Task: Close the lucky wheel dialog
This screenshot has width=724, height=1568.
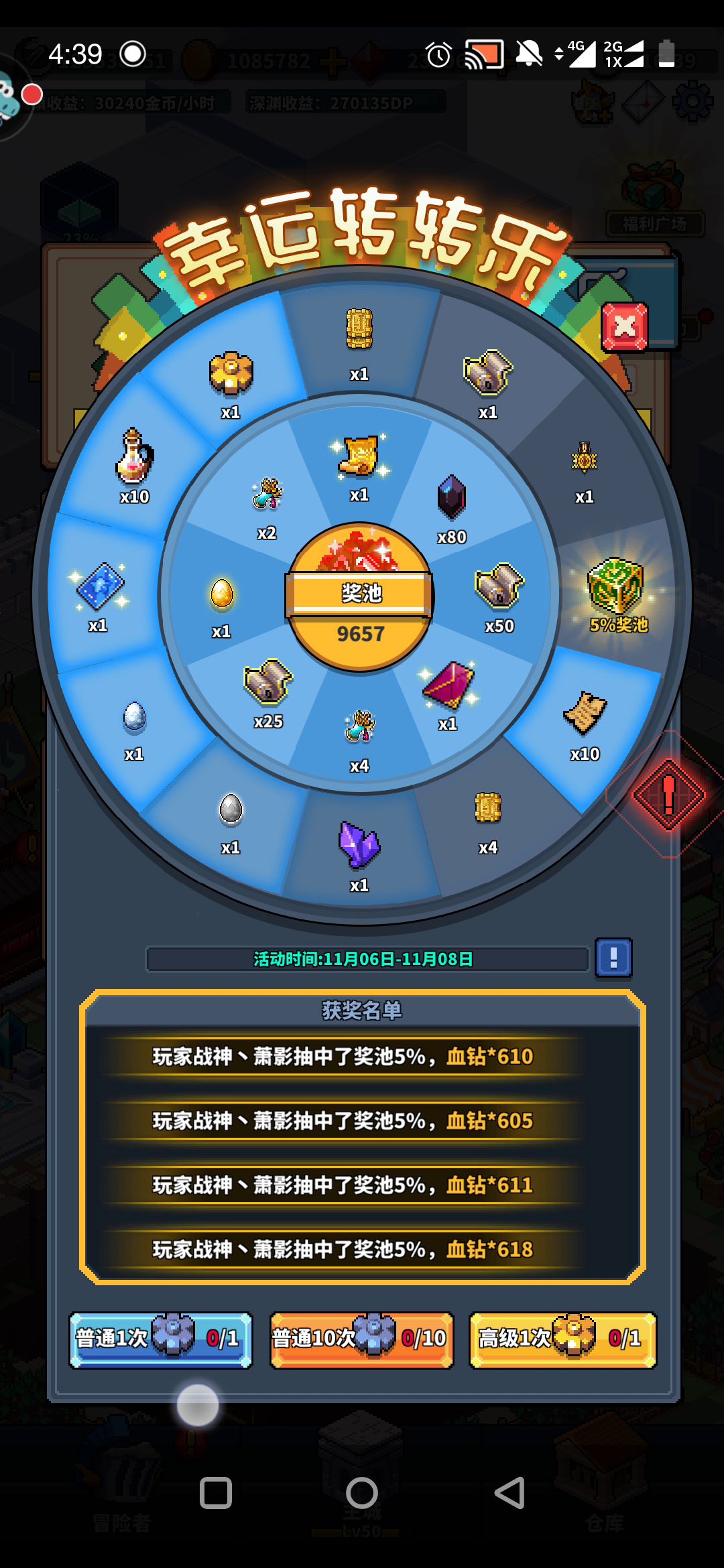Action: [624, 326]
